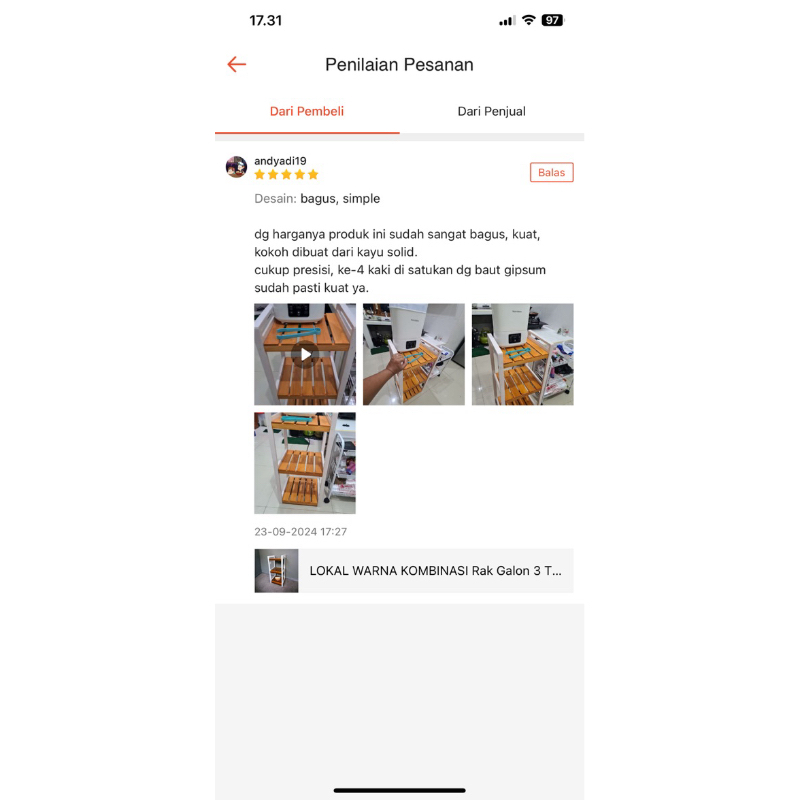Open andyadi19's profile avatar
Screen dimensions: 800x800
236,167
